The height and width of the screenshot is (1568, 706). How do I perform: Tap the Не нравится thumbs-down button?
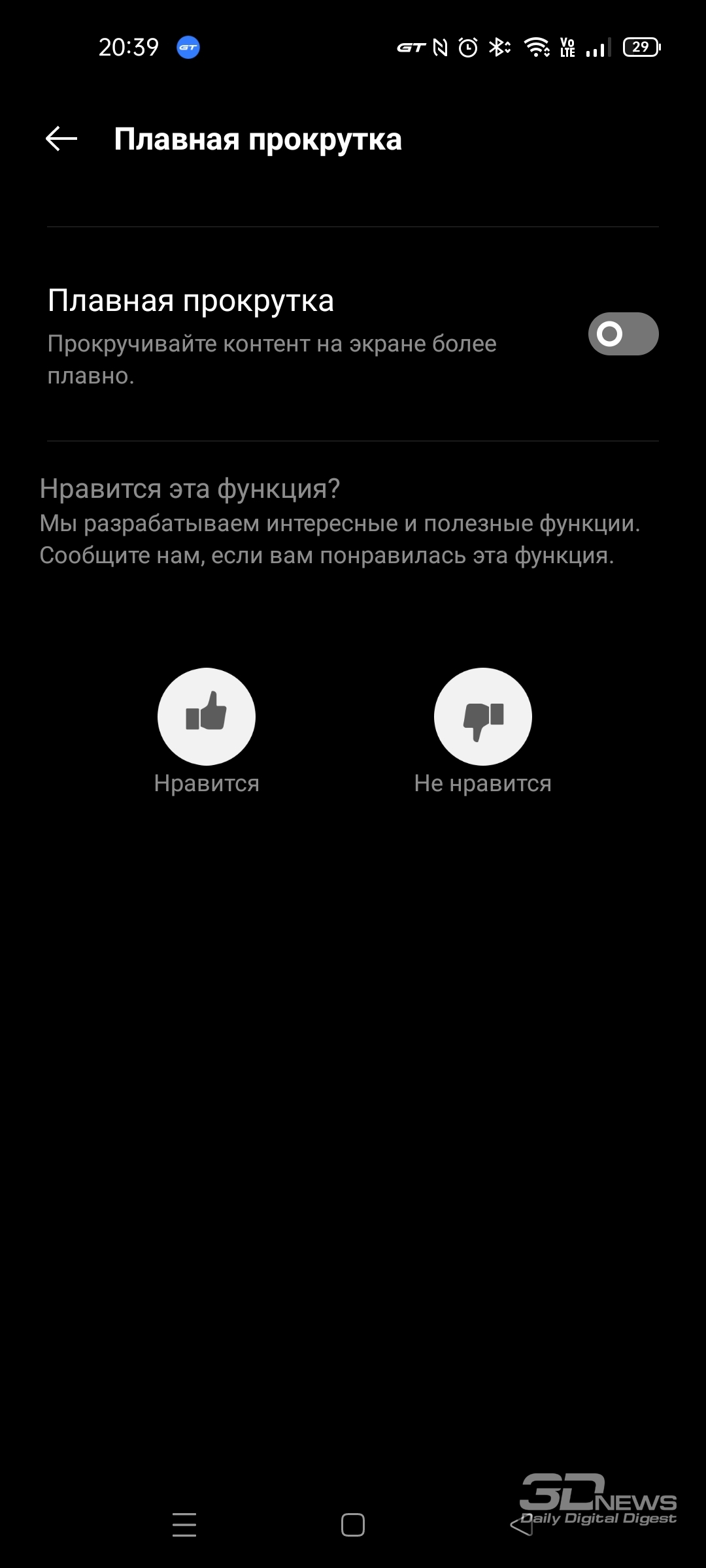point(483,716)
